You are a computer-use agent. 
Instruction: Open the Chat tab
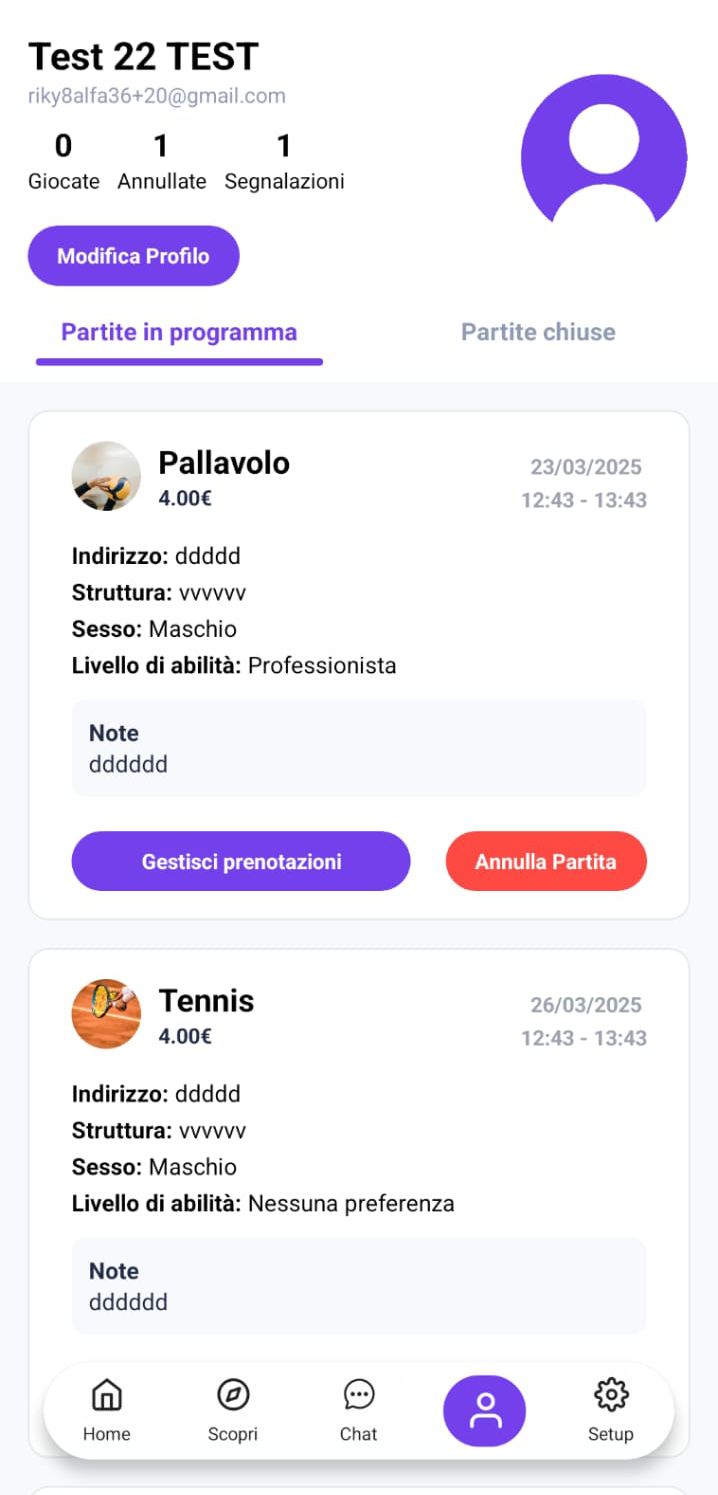[358, 1410]
